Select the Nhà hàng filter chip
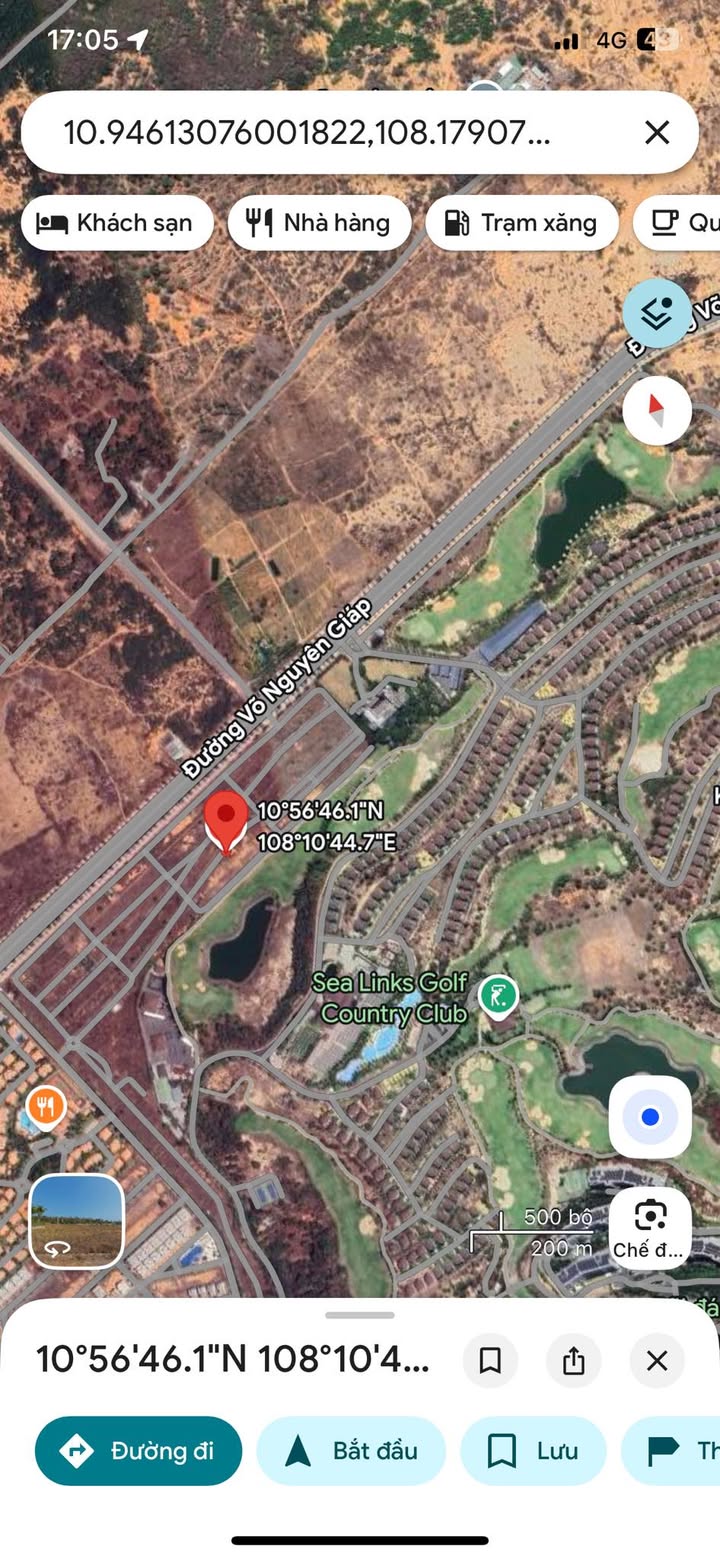 tap(319, 222)
